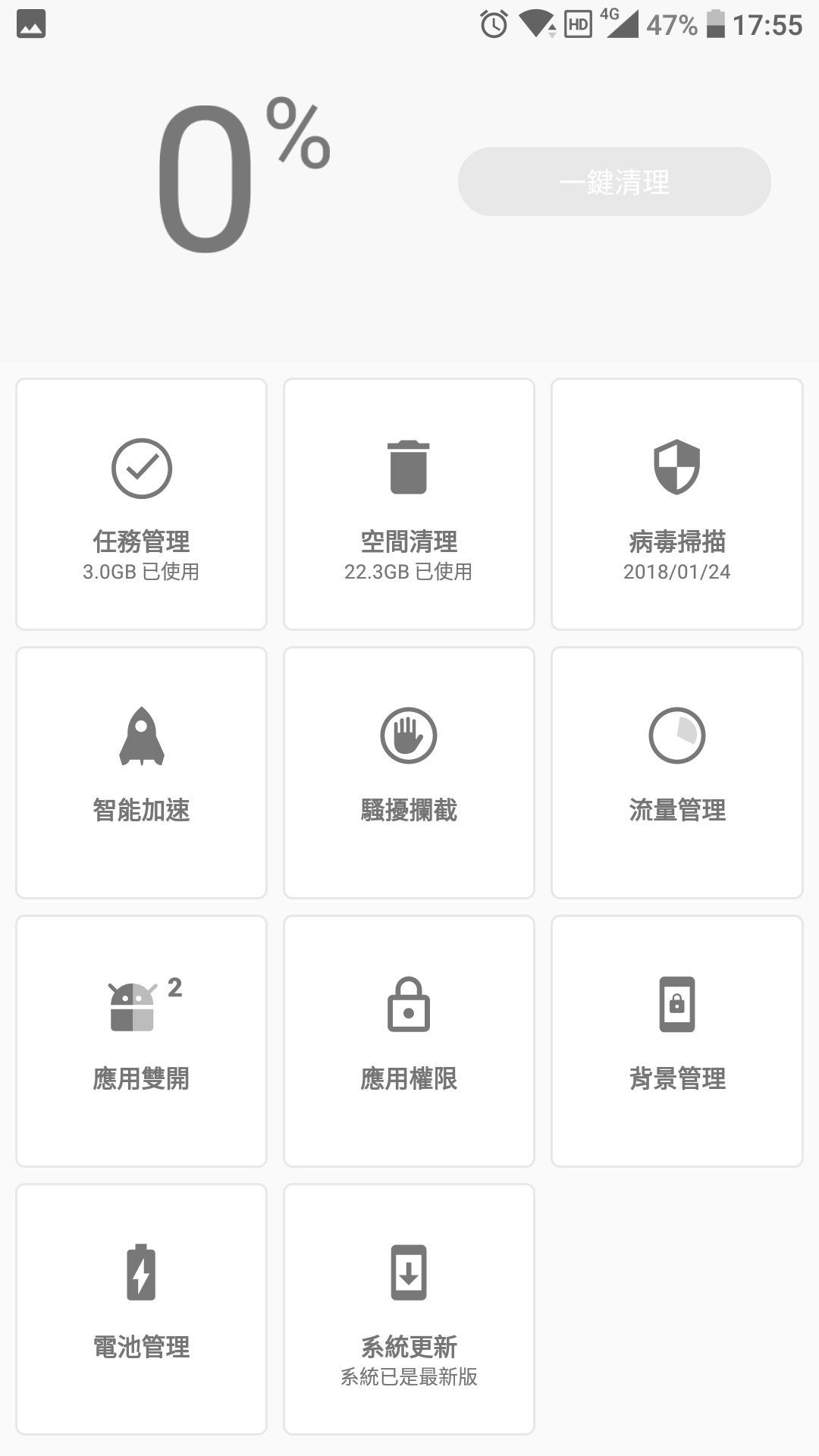Screen dimensions: 819x1456
Task: Select the 應用雙開 dual apps tile
Action: (x=142, y=1040)
